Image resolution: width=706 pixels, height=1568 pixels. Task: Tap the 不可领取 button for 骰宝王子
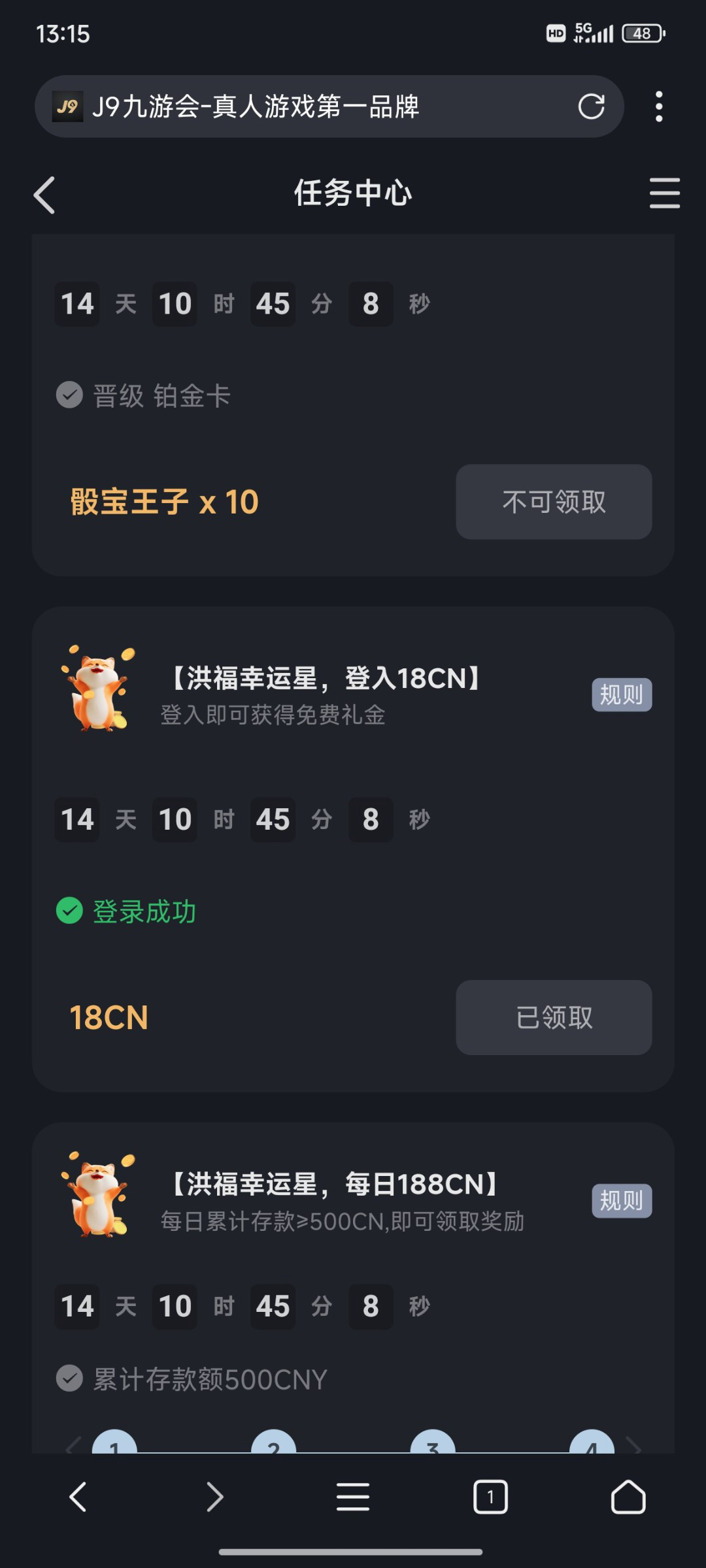(554, 502)
